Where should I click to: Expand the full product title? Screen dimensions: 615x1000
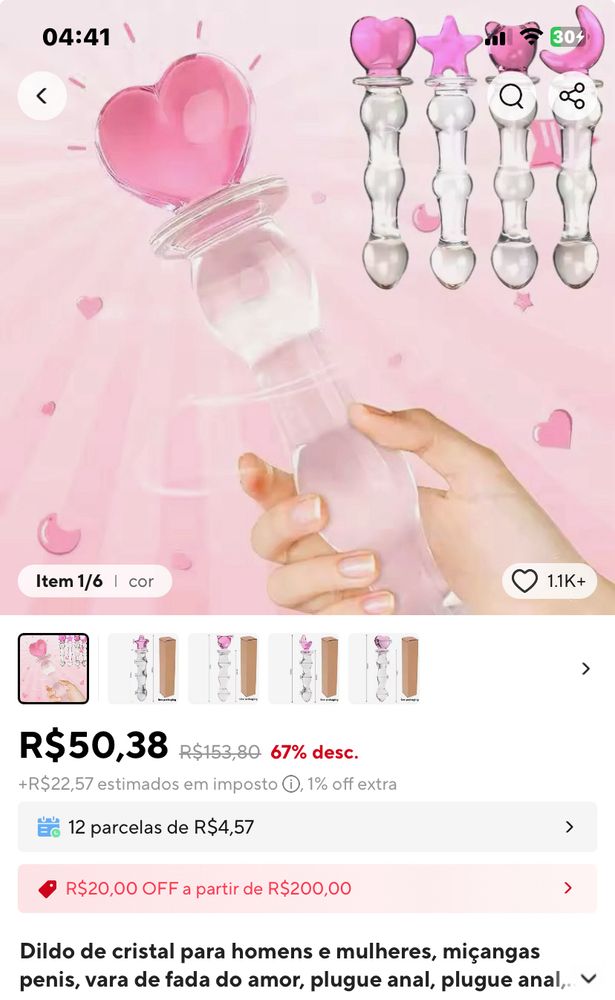coord(588,978)
